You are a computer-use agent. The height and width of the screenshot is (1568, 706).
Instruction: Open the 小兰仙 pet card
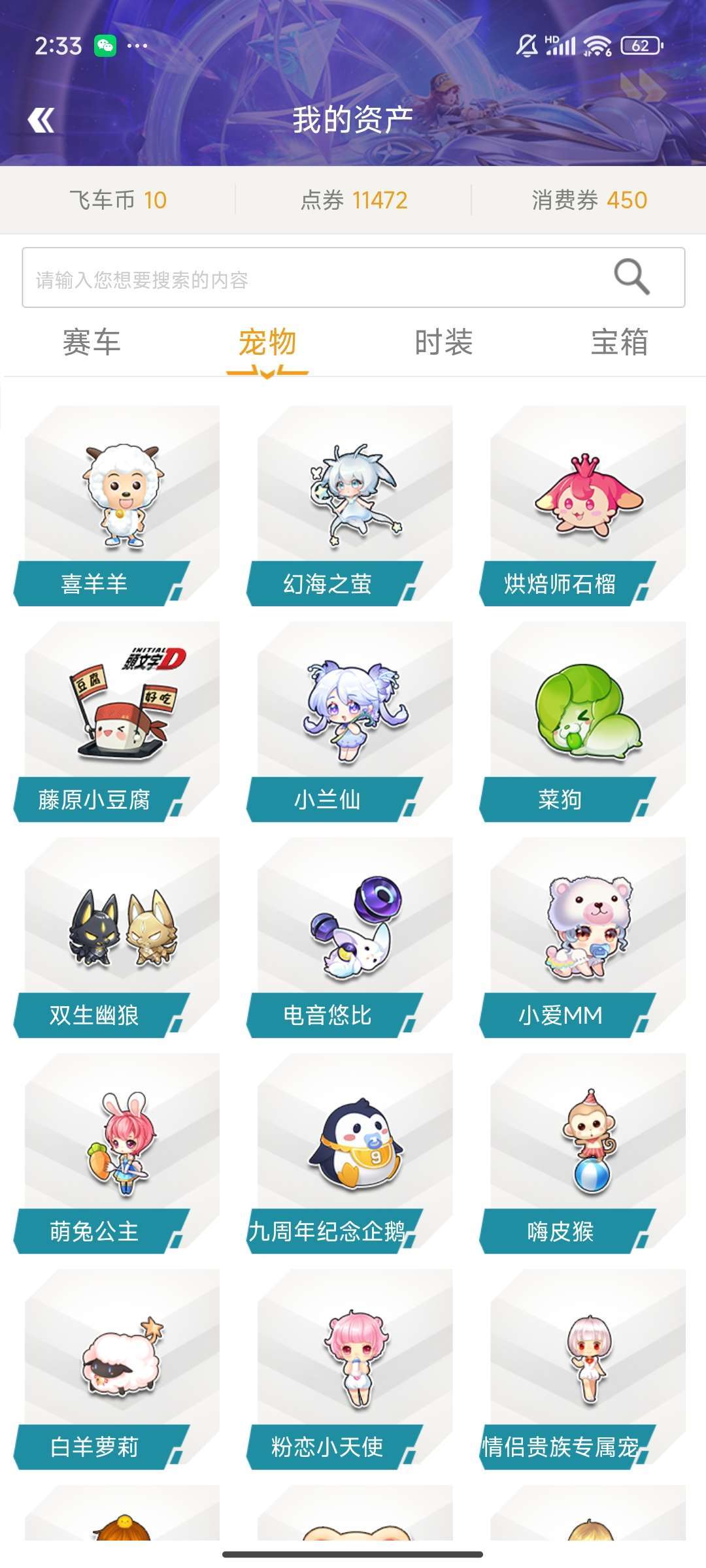350,721
